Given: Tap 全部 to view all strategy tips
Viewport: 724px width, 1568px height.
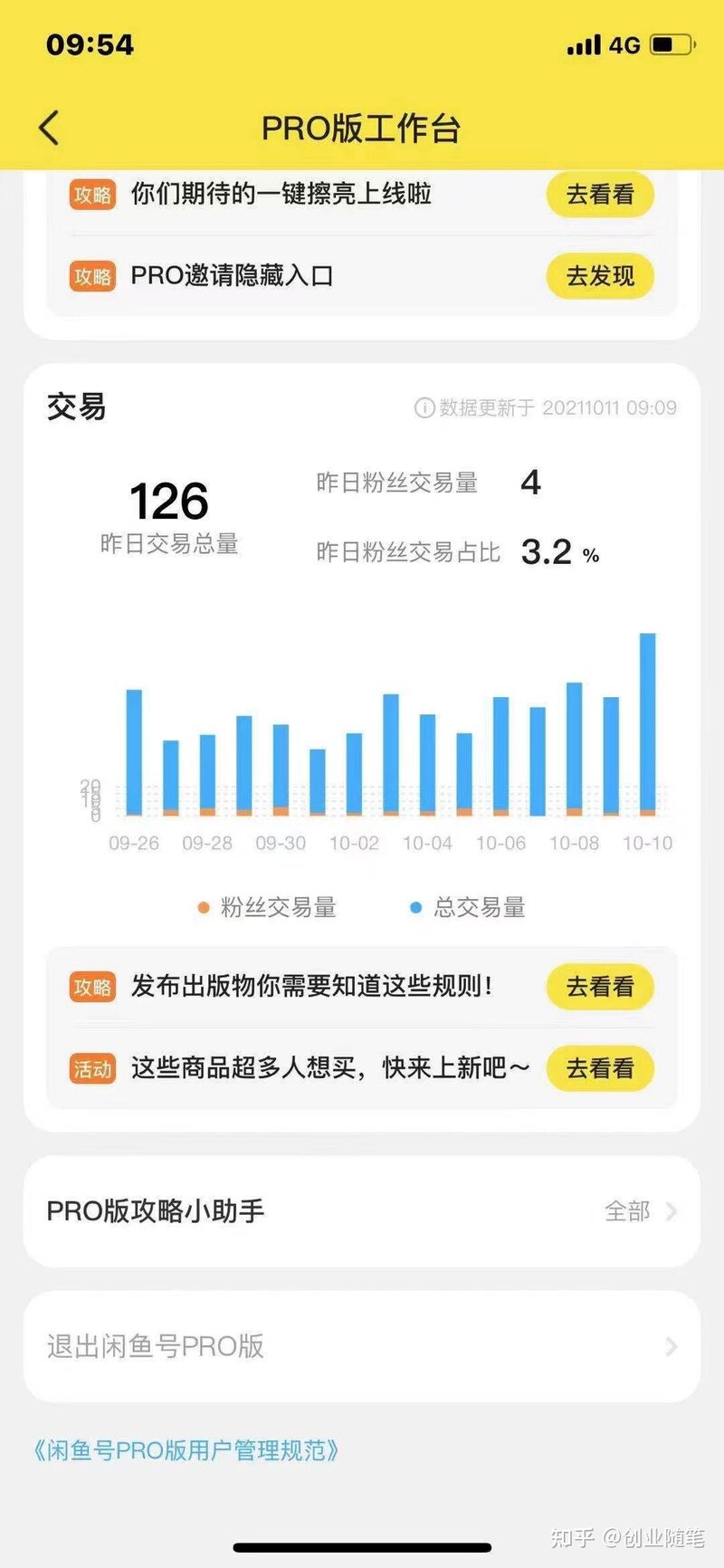Looking at the screenshot, I should coord(626,1211).
